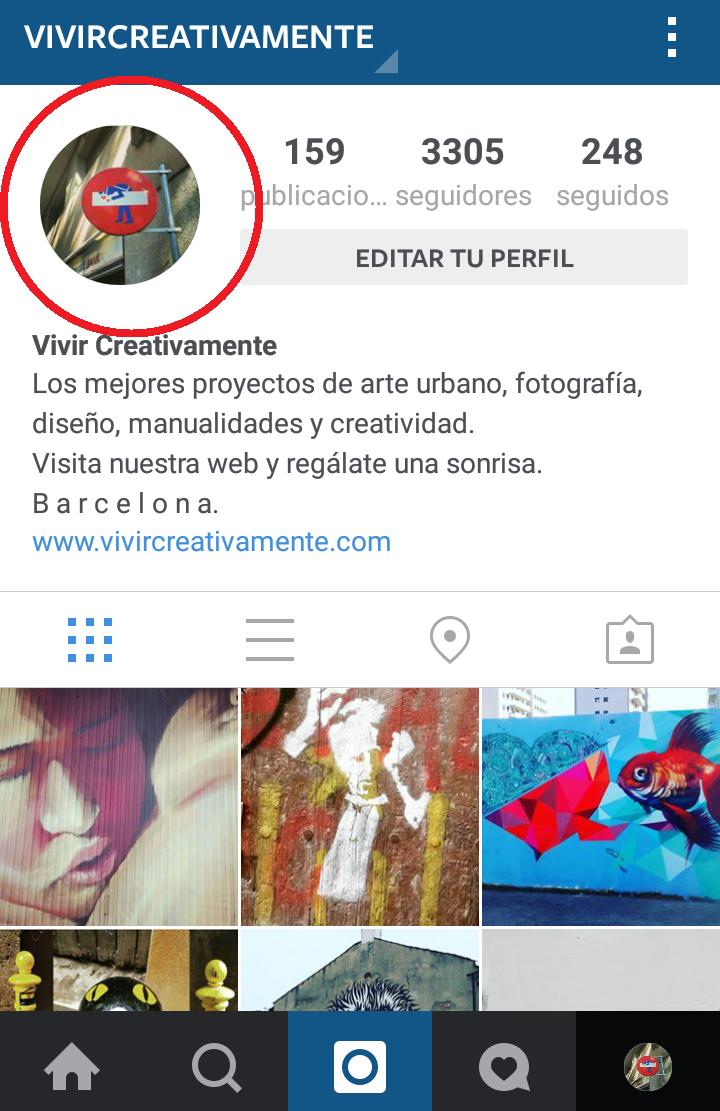
Task: Open the painted face mural post
Action: pyautogui.click(x=119, y=806)
